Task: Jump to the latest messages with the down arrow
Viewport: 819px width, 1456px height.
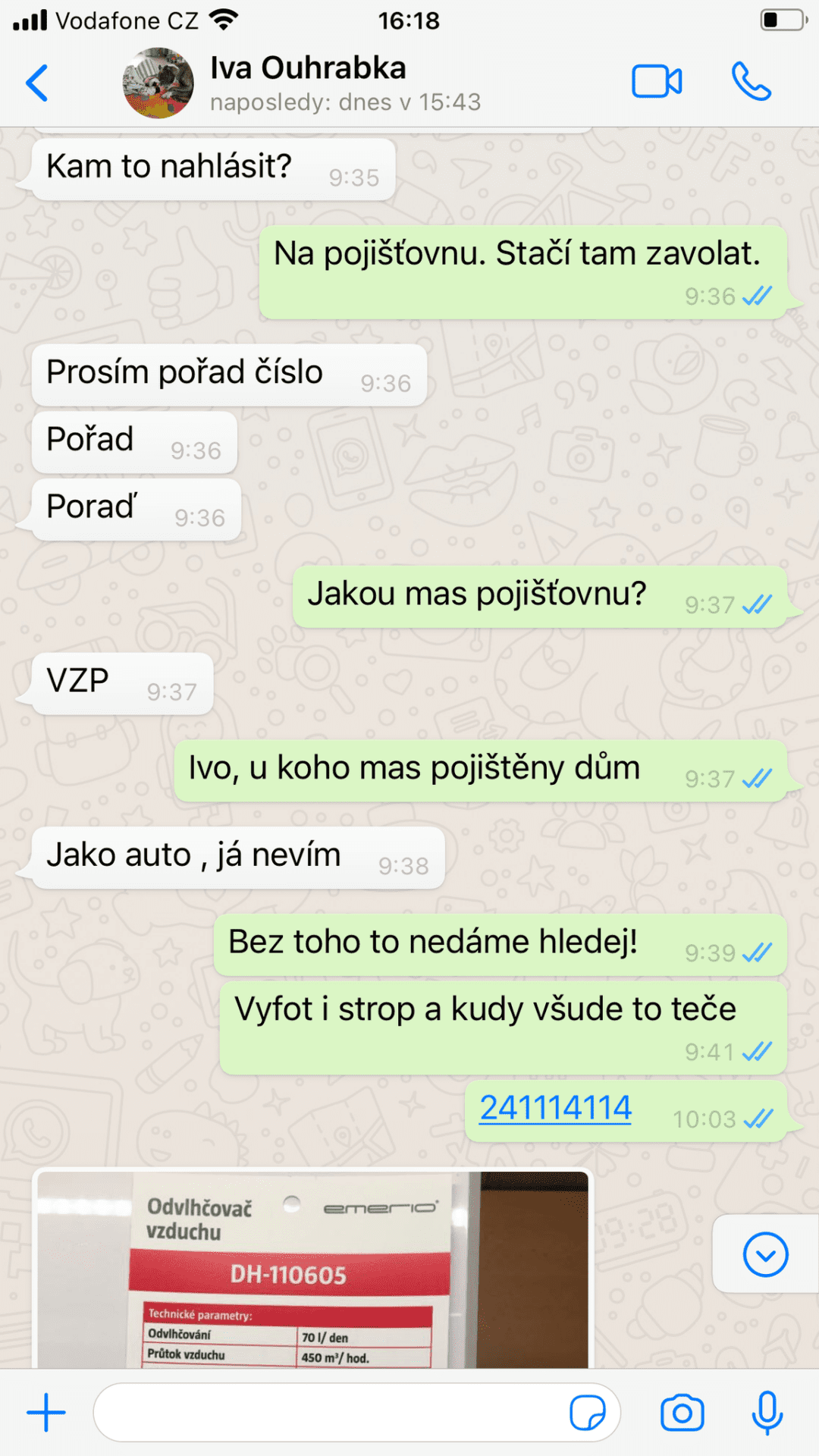Action: pyautogui.click(x=765, y=1255)
